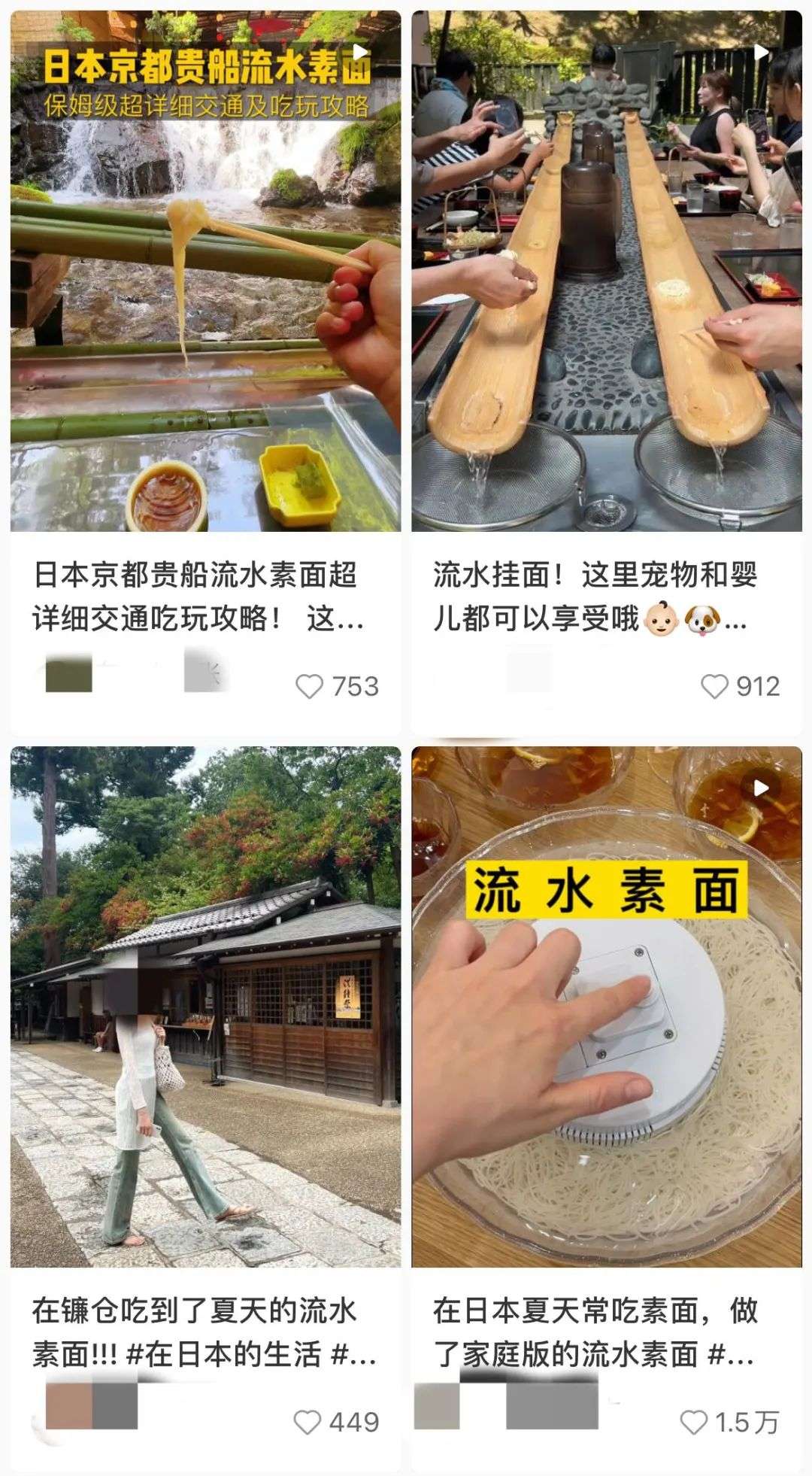This screenshot has width=812, height=1476.
Task: Open the Kyoto Kibune flowing somen guide post
Action: [205, 271]
